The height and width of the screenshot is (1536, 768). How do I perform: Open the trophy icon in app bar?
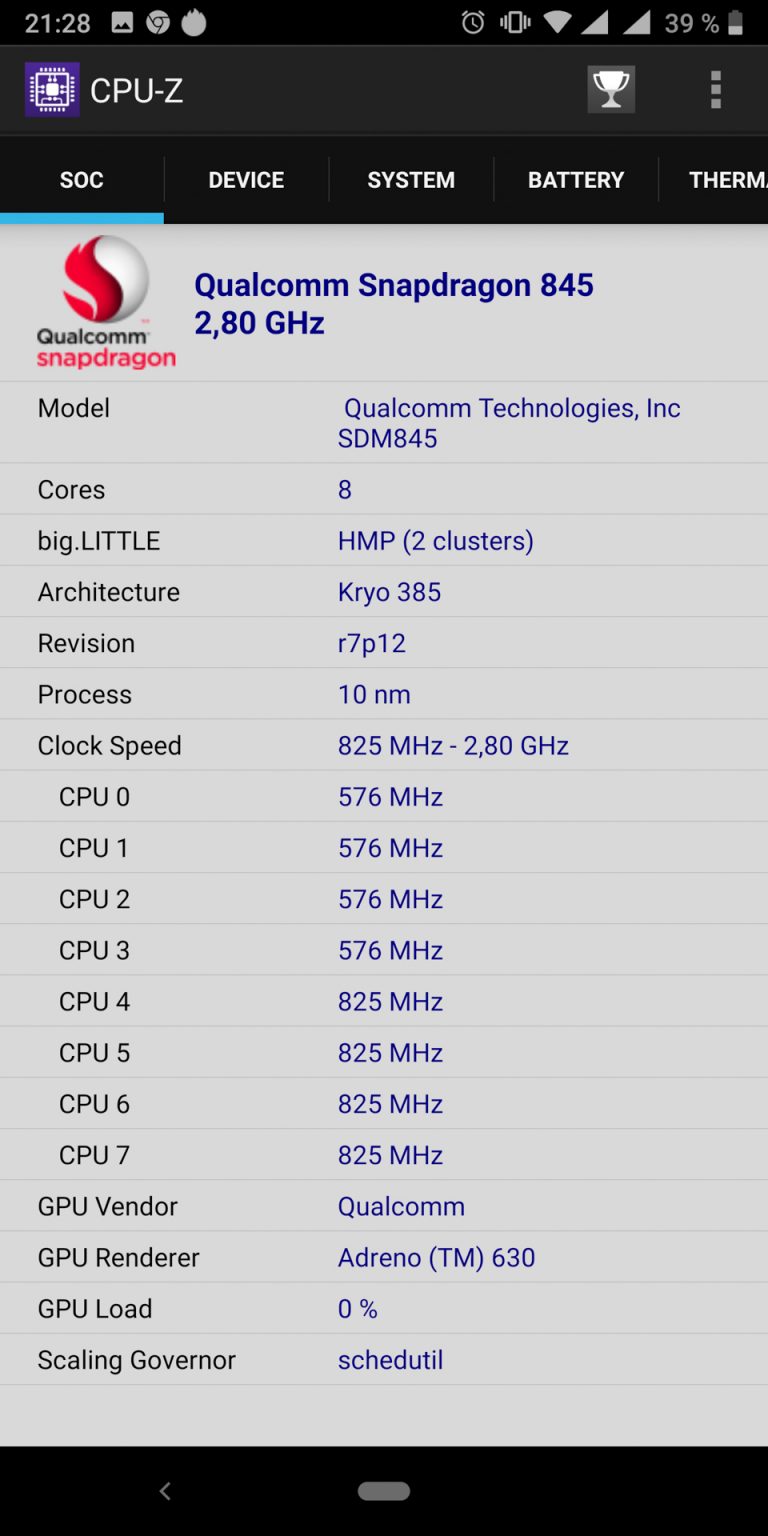click(611, 90)
